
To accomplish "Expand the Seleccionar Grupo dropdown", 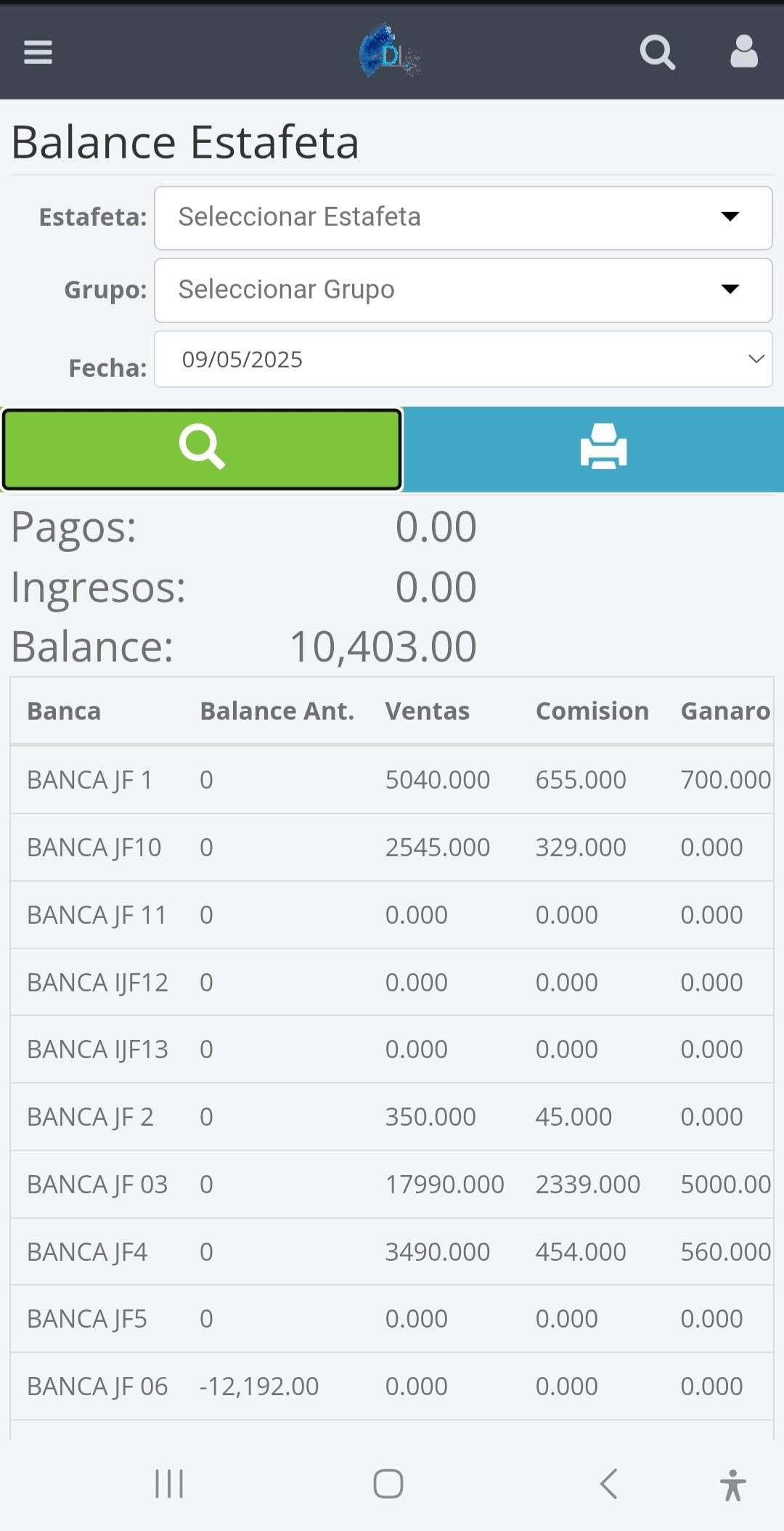I will (463, 290).
